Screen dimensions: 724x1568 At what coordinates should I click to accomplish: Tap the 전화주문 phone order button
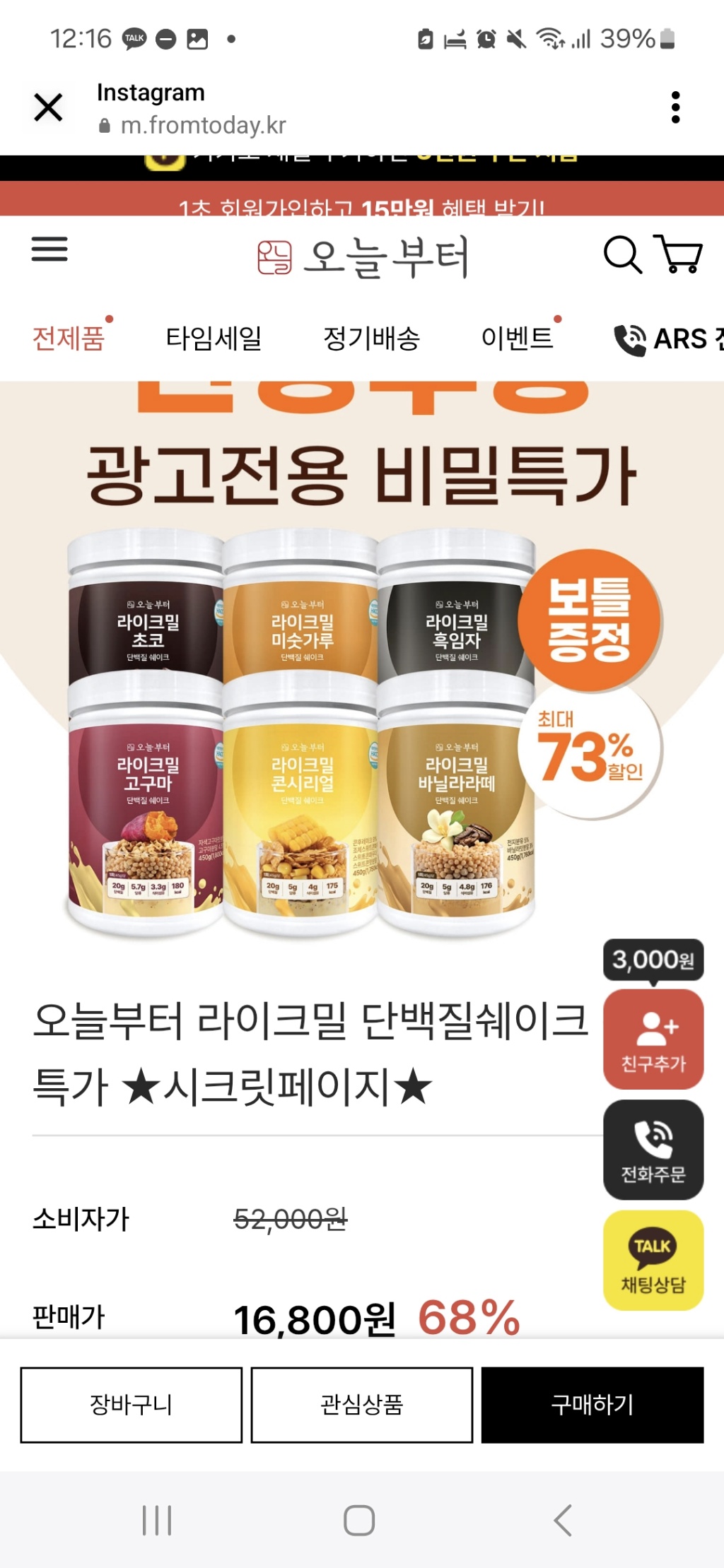(653, 1150)
